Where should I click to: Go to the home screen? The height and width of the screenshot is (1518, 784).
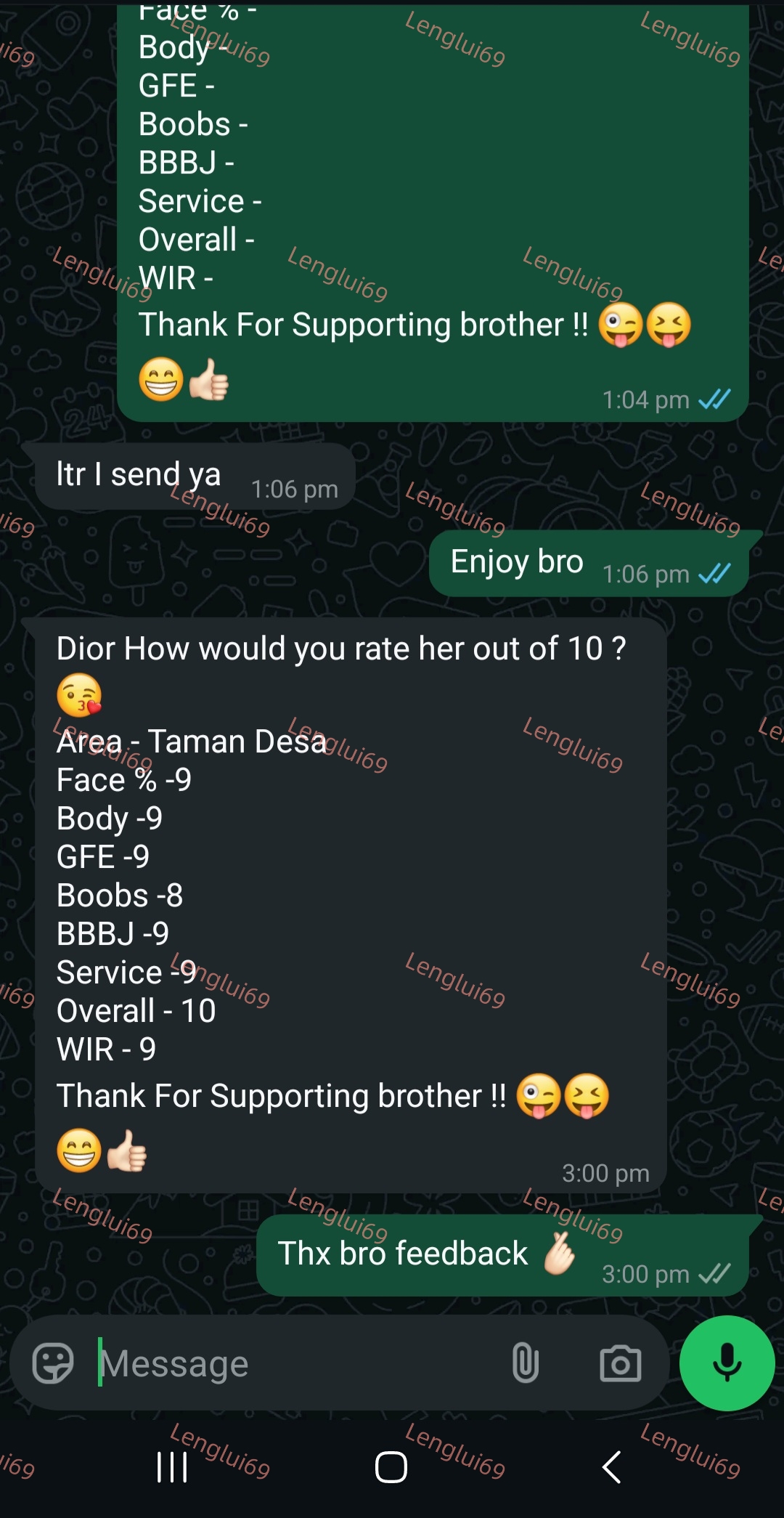pyautogui.click(x=391, y=1467)
